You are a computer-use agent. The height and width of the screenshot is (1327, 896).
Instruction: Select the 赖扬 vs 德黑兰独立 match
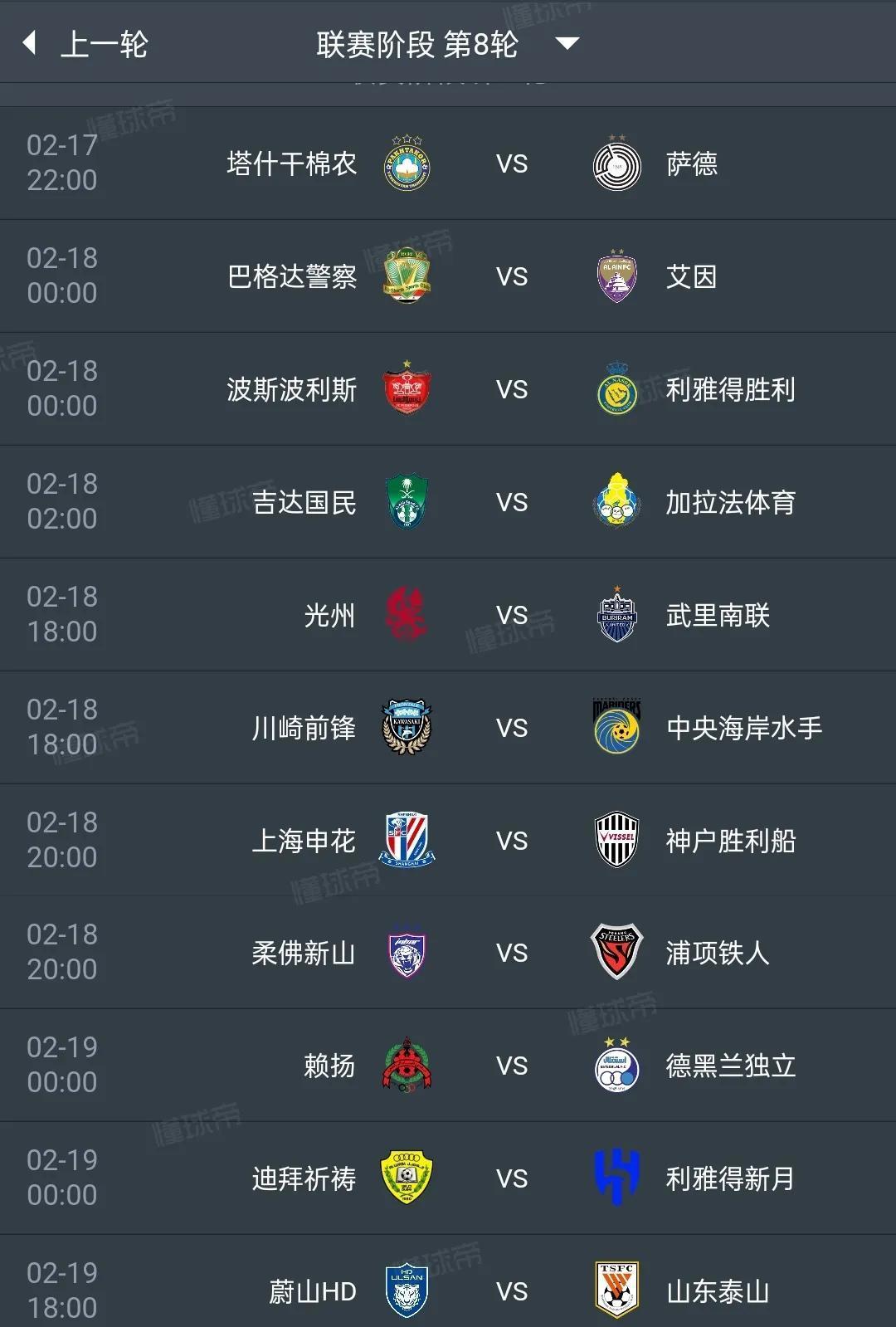pos(512,1066)
